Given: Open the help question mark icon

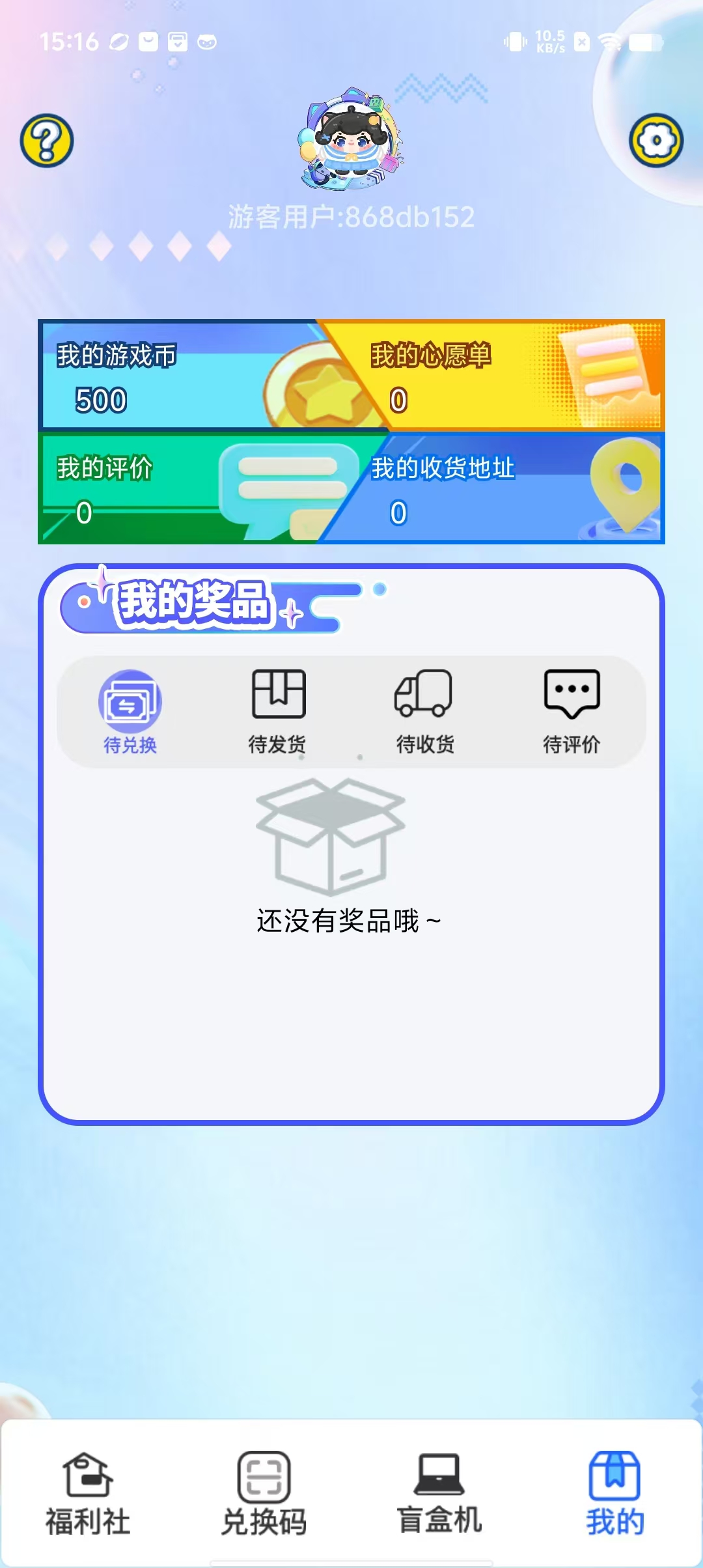Looking at the screenshot, I should (46, 141).
